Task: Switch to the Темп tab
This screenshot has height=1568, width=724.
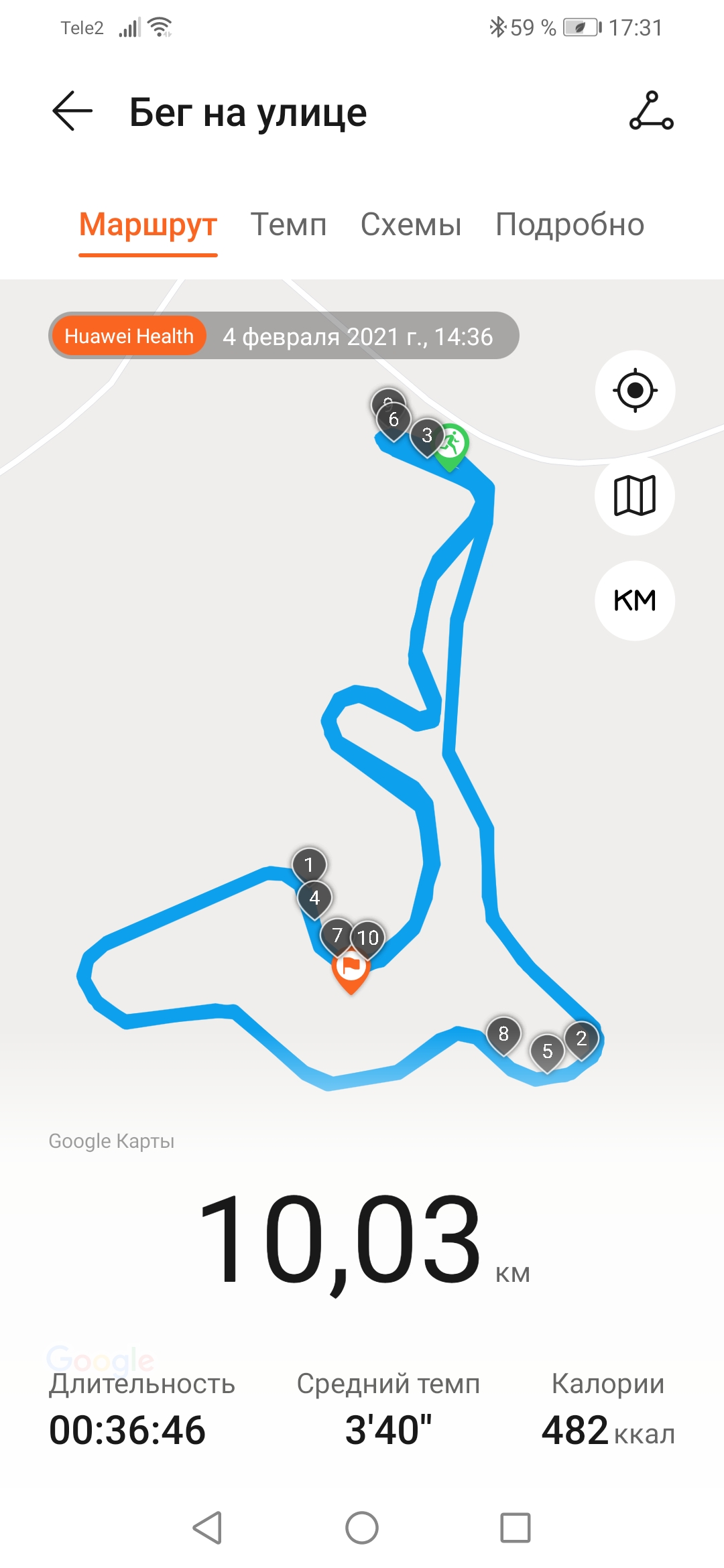Action: (x=288, y=224)
